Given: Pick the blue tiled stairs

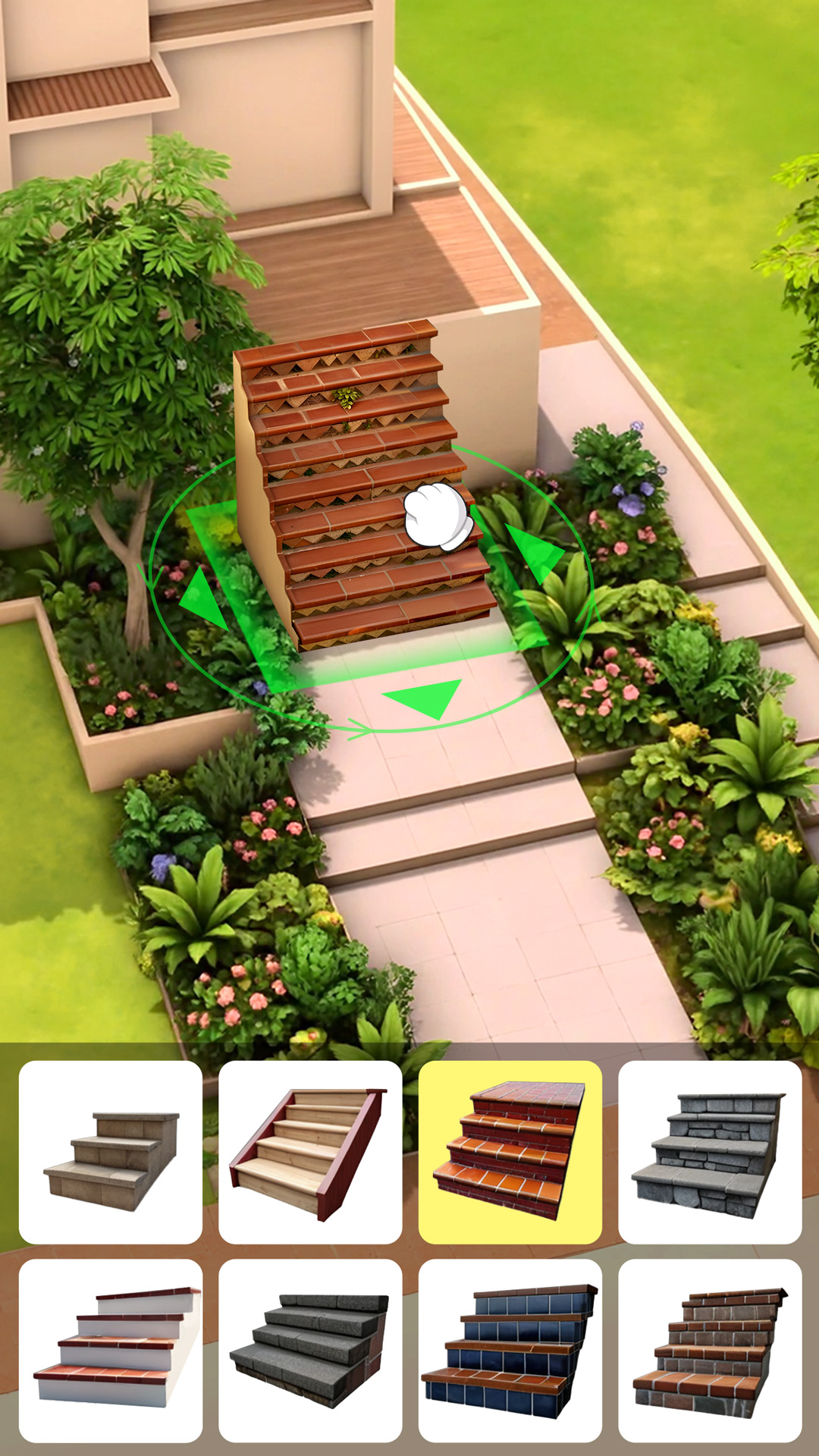Looking at the screenshot, I should [x=510, y=1351].
